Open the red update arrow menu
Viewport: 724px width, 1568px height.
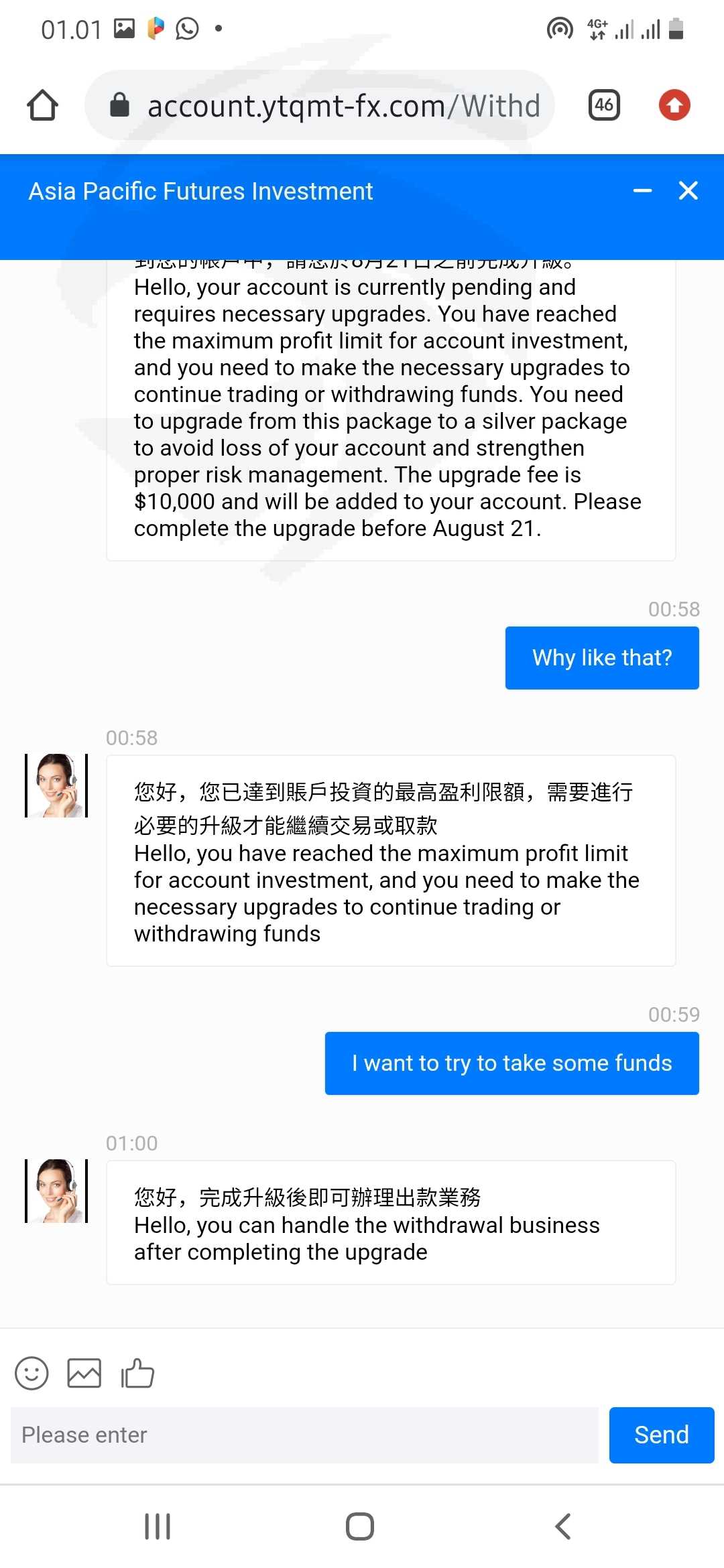pyautogui.click(x=674, y=105)
